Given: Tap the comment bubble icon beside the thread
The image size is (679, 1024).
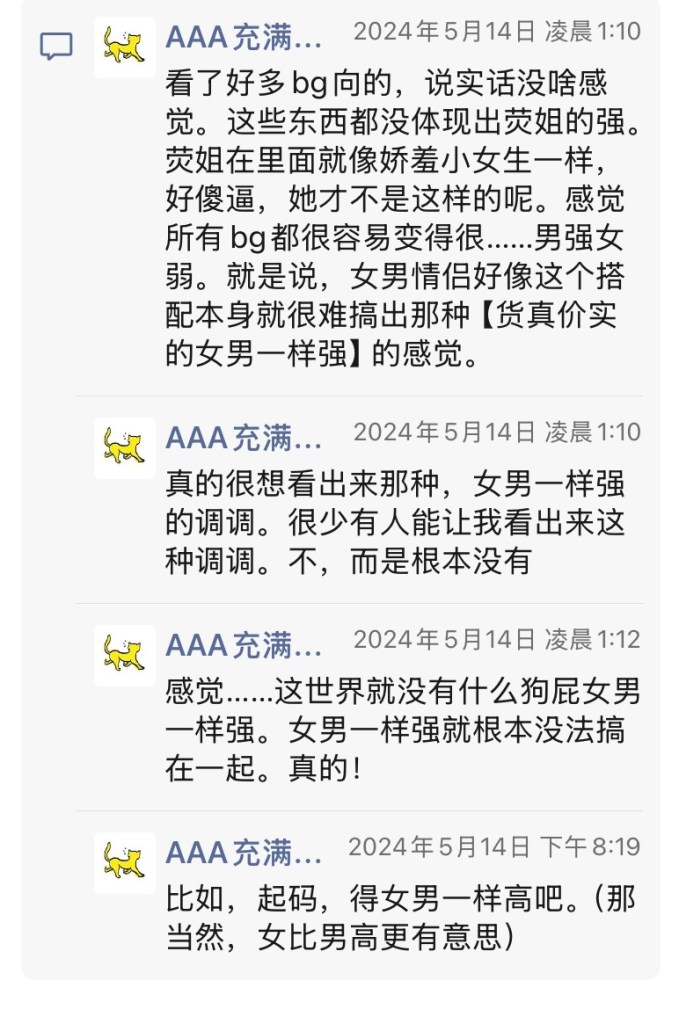Looking at the screenshot, I should (56, 46).
